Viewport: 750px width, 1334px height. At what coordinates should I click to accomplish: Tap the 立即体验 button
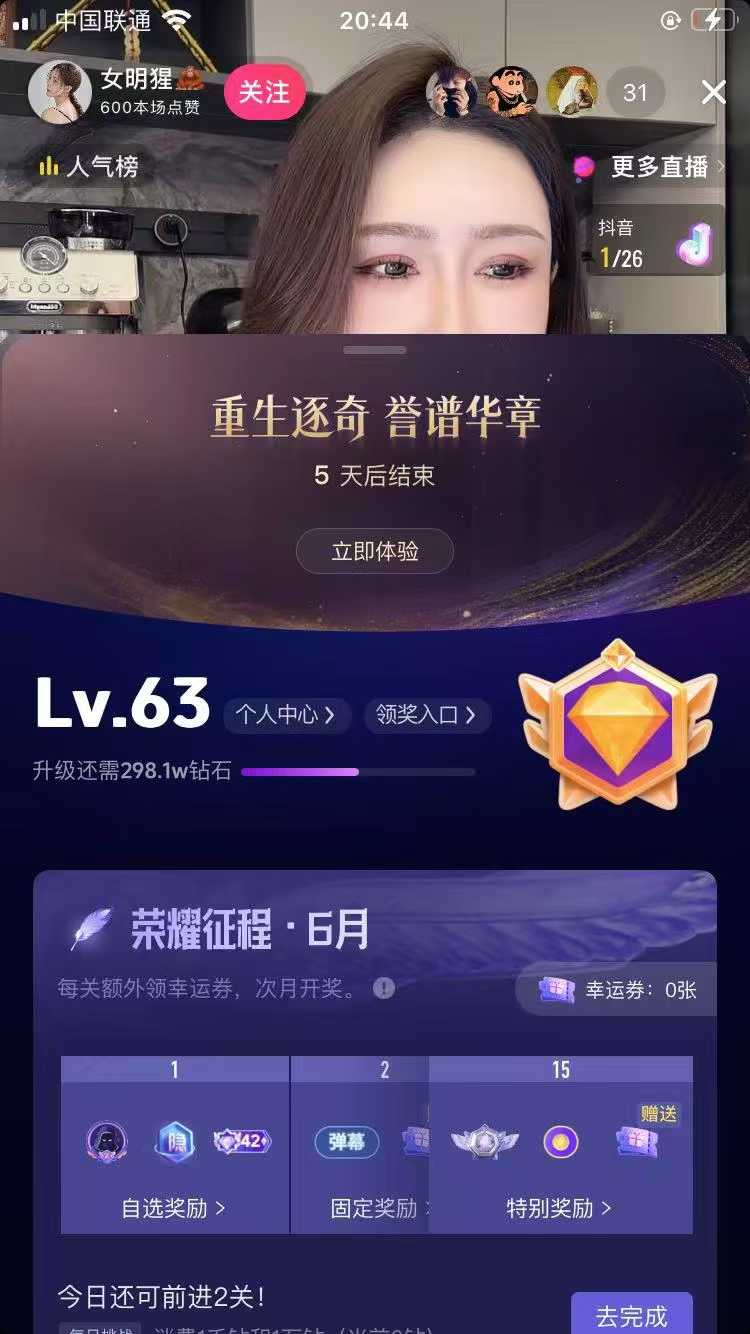(x=374, y=551)
